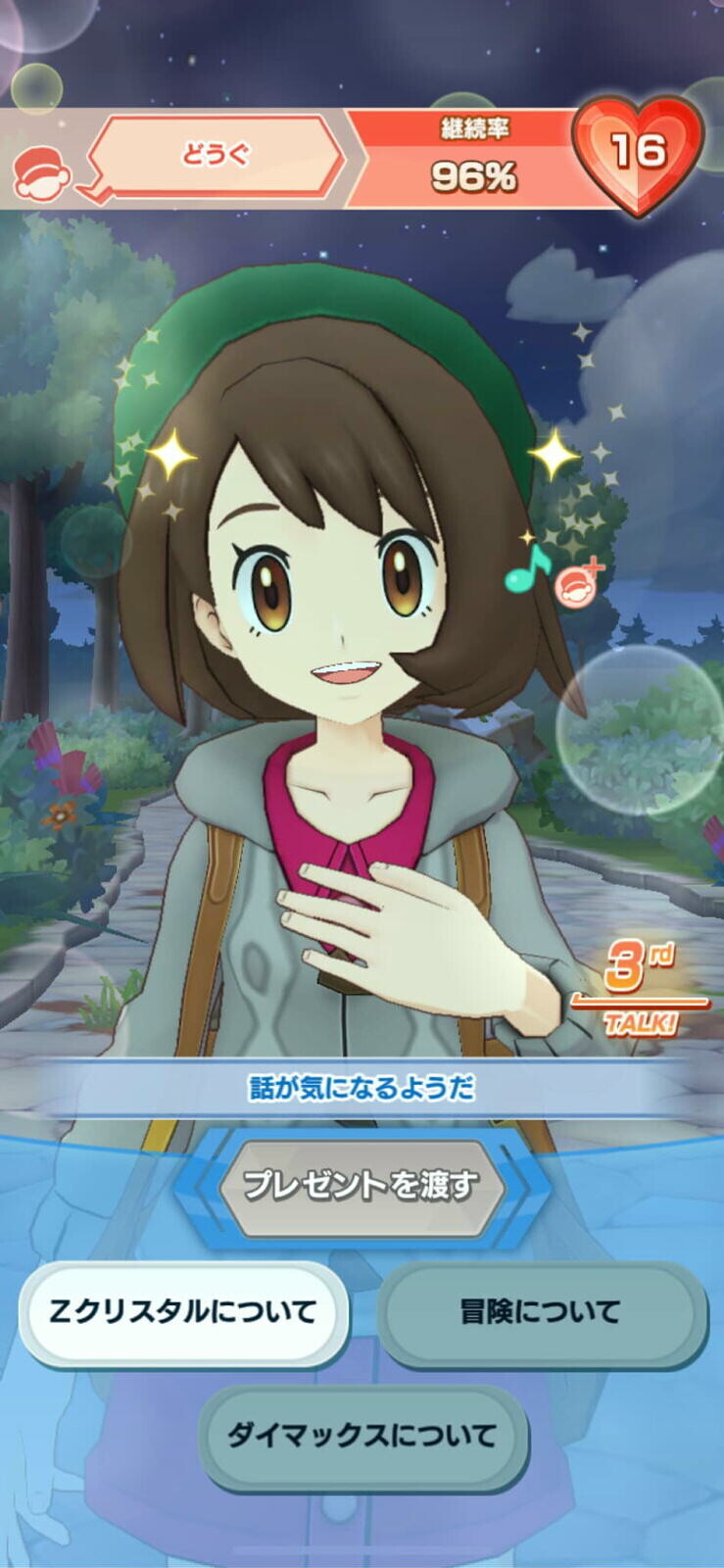This screenshot has height=1568, width=724.
Task: Select the Zクリスタルについて topic
Action: click(x=183, y=1311)
